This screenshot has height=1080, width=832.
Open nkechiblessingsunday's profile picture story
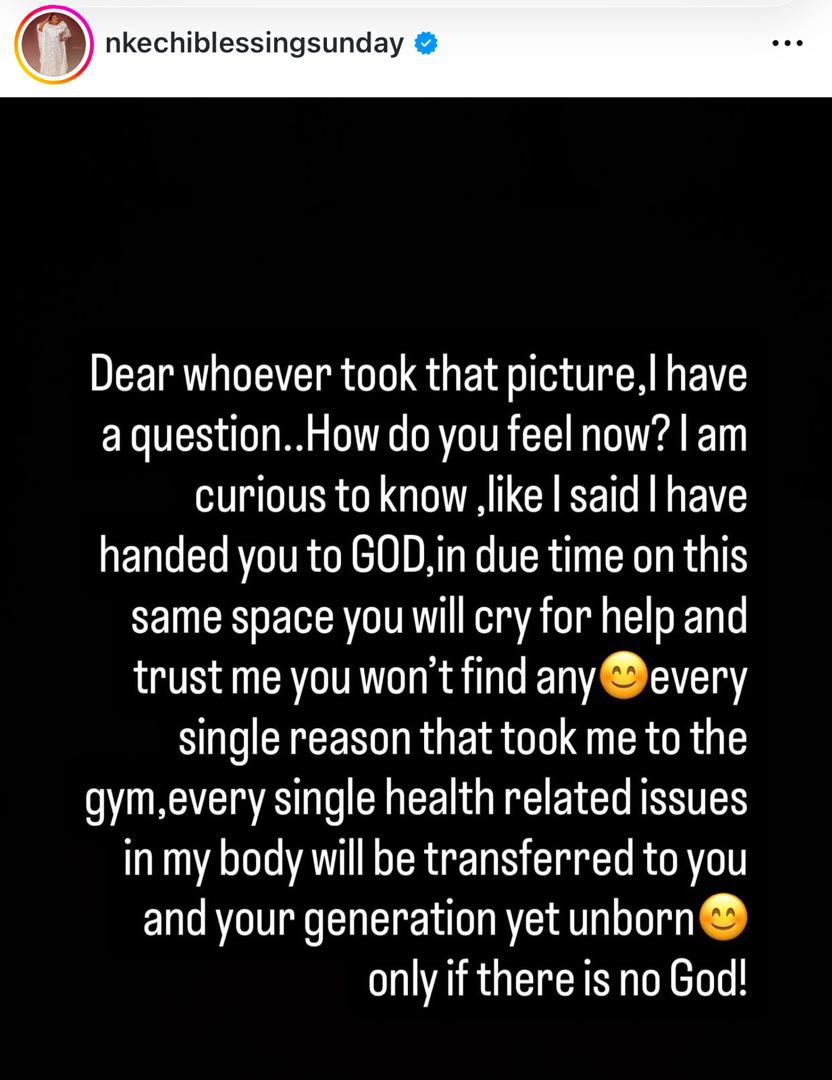[x=50, y=45]
